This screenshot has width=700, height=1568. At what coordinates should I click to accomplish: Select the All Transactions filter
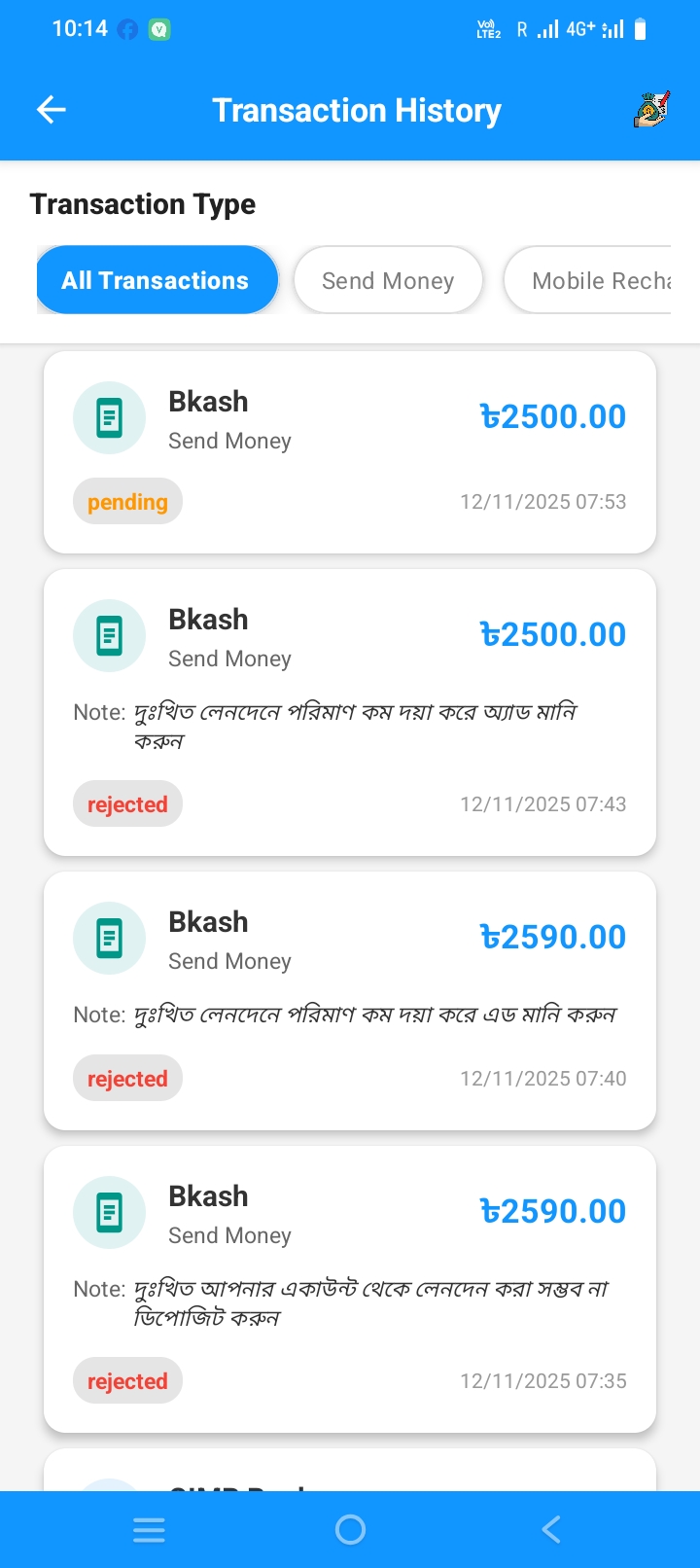coord(157,280)
